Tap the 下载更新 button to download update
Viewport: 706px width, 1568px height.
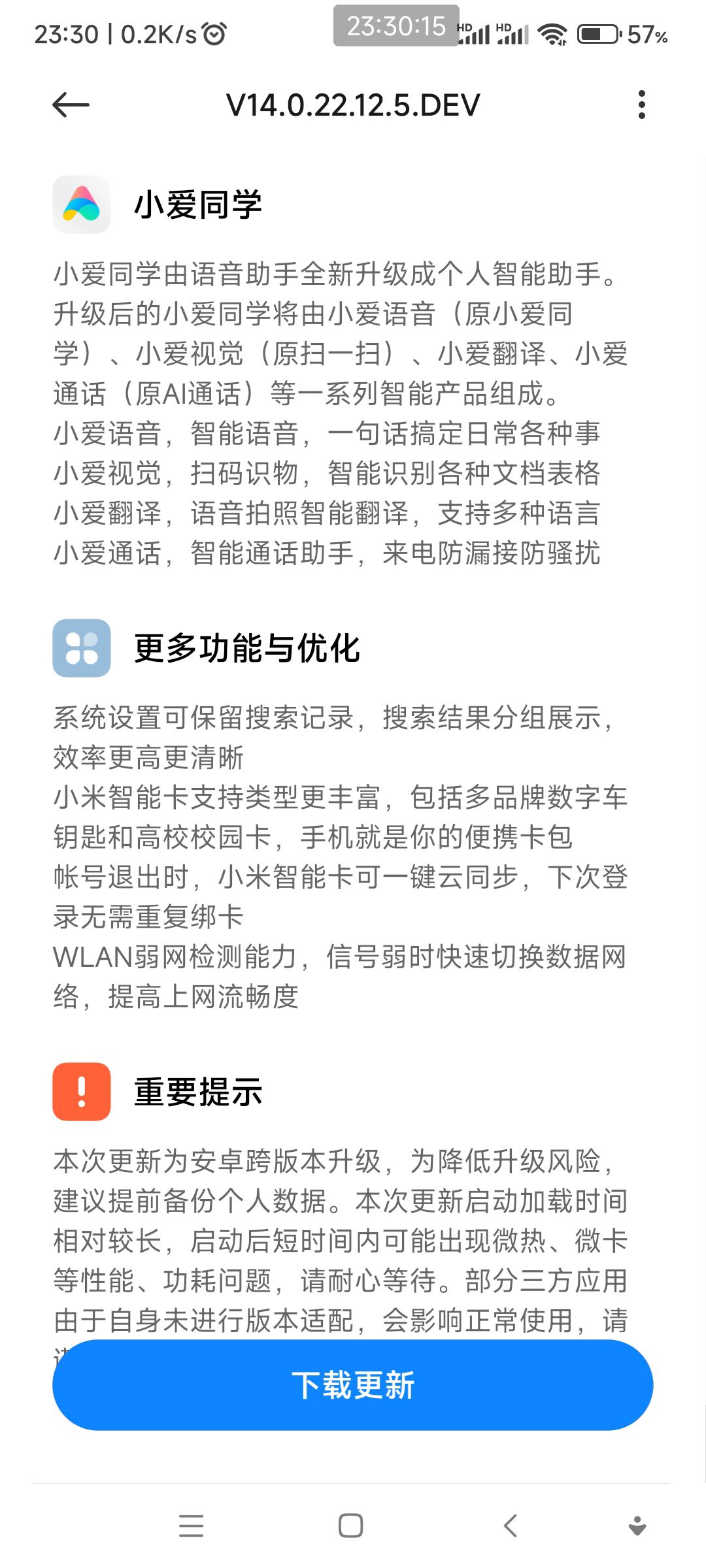tap(353, 1385)
